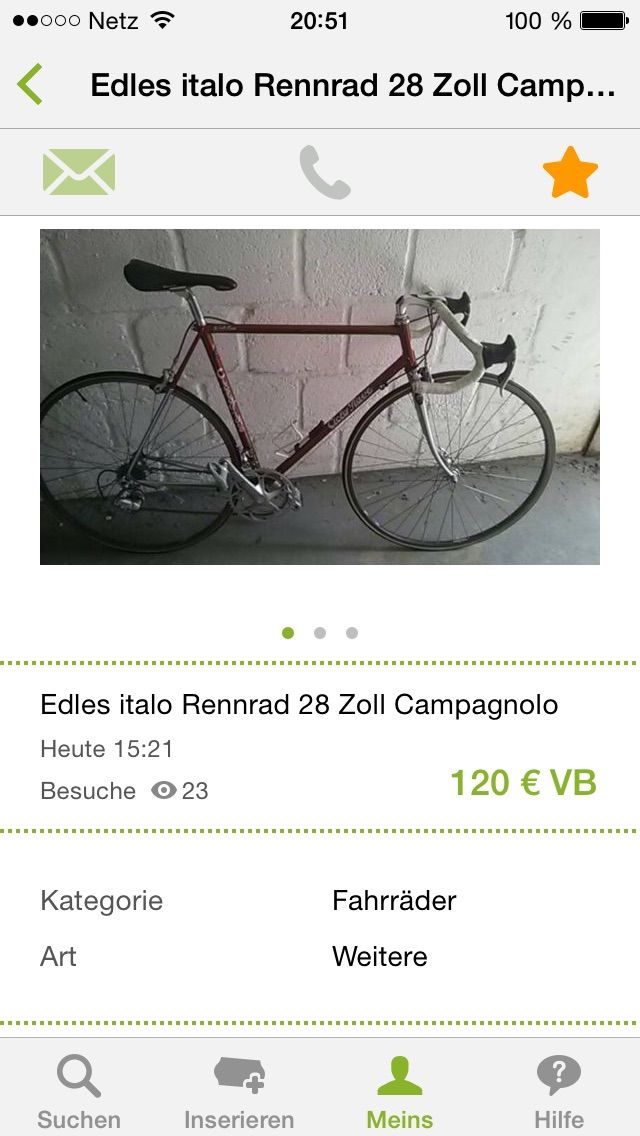Switch to the Inserieren tab

click(x=239, y=1091)
